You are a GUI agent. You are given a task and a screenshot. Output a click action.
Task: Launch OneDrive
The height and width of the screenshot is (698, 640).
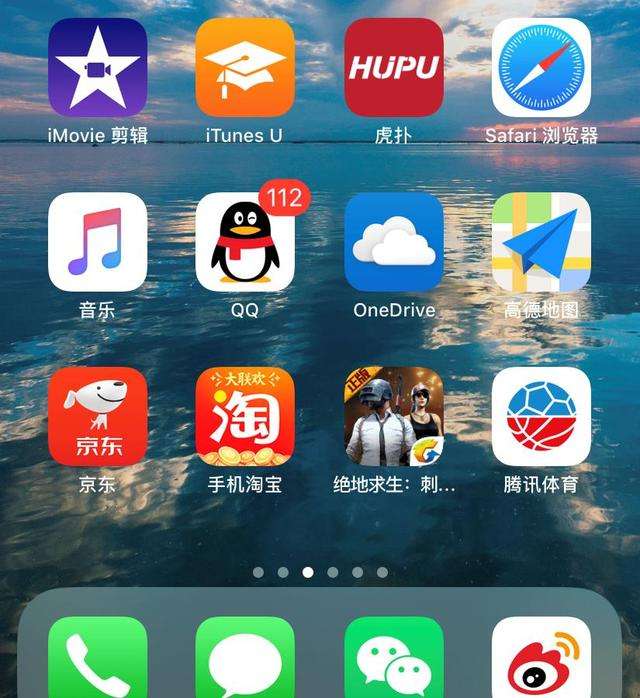(x=394, y=242)
